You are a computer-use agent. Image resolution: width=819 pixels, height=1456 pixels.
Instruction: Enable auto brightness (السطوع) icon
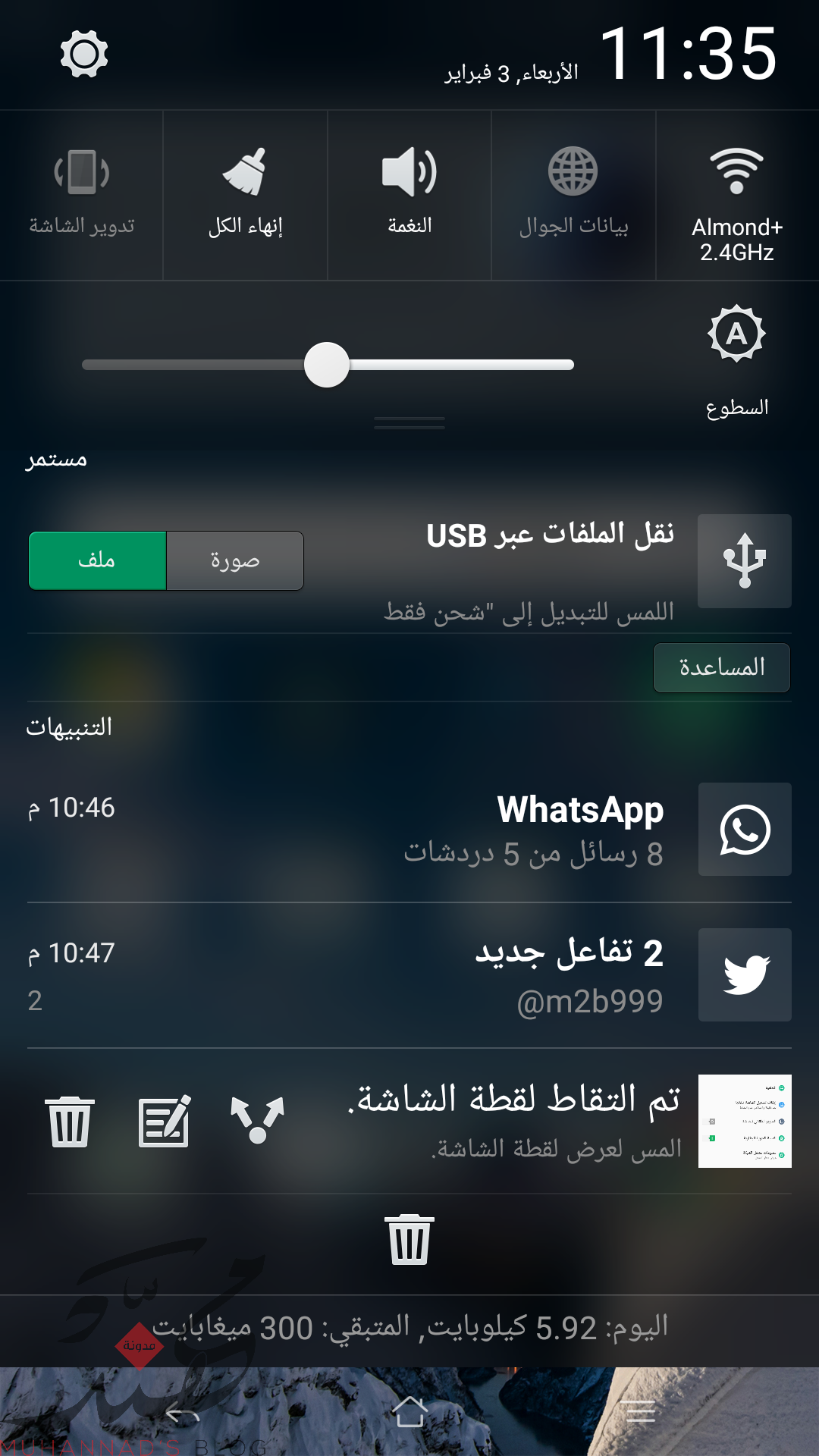(736, 334)
